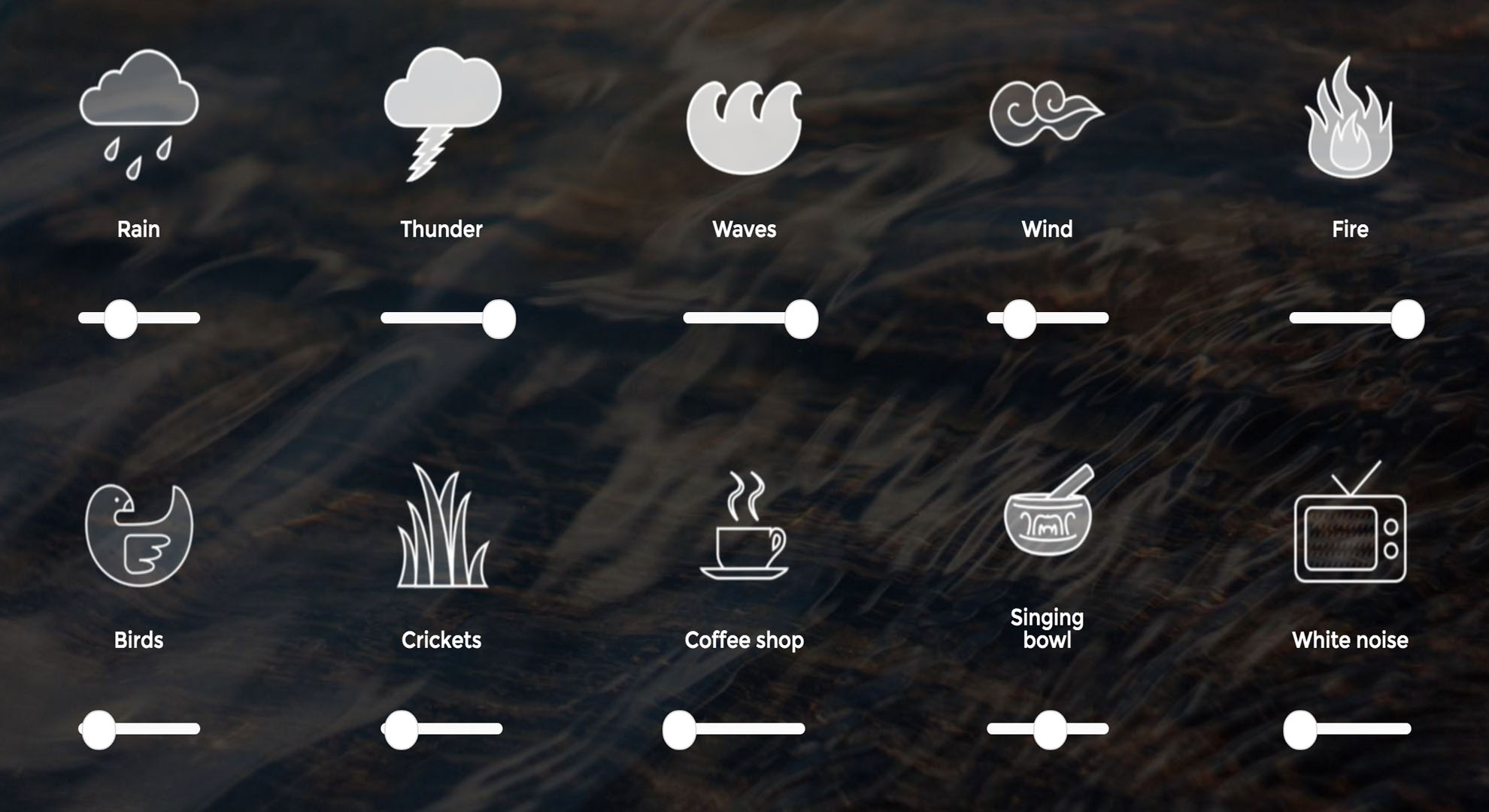
Task: Toggle the Wind sound icon
Action: 1047,114
